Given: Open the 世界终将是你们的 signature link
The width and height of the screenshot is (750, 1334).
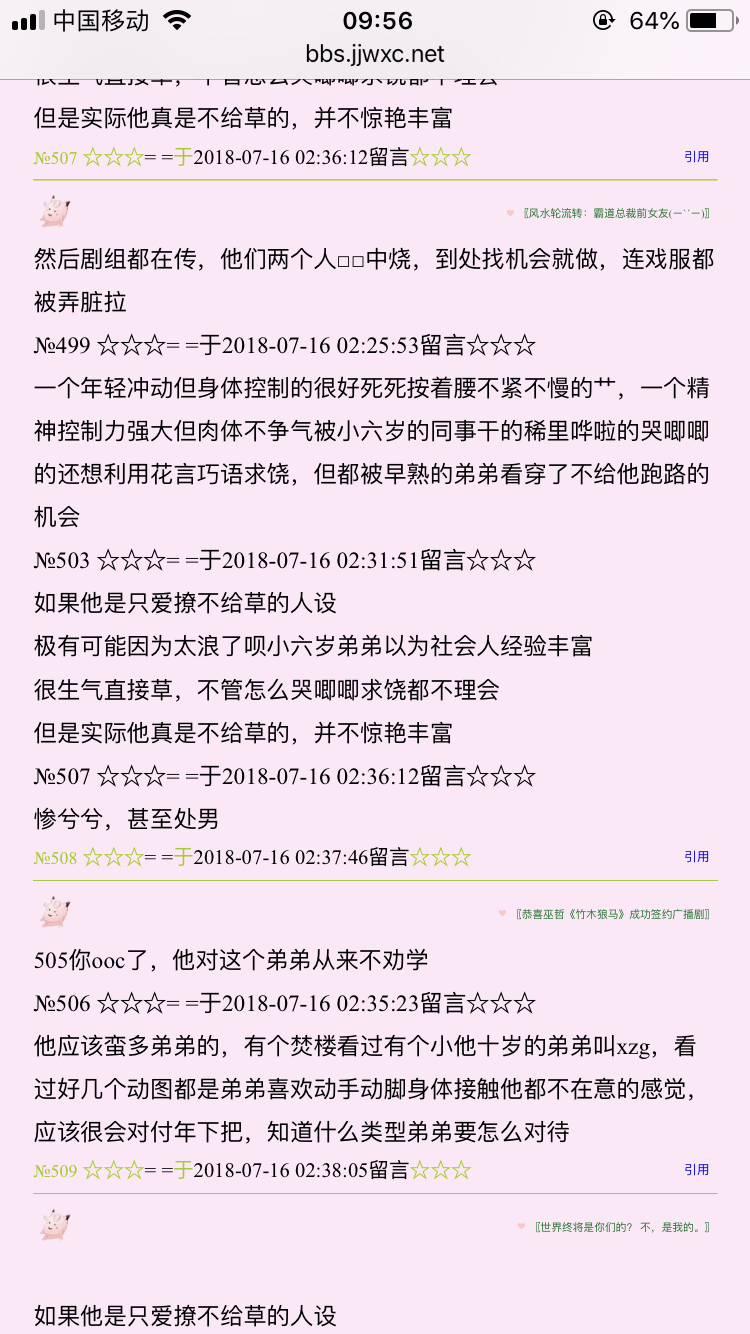Looking at the screenshot, I should (622, 1226).
